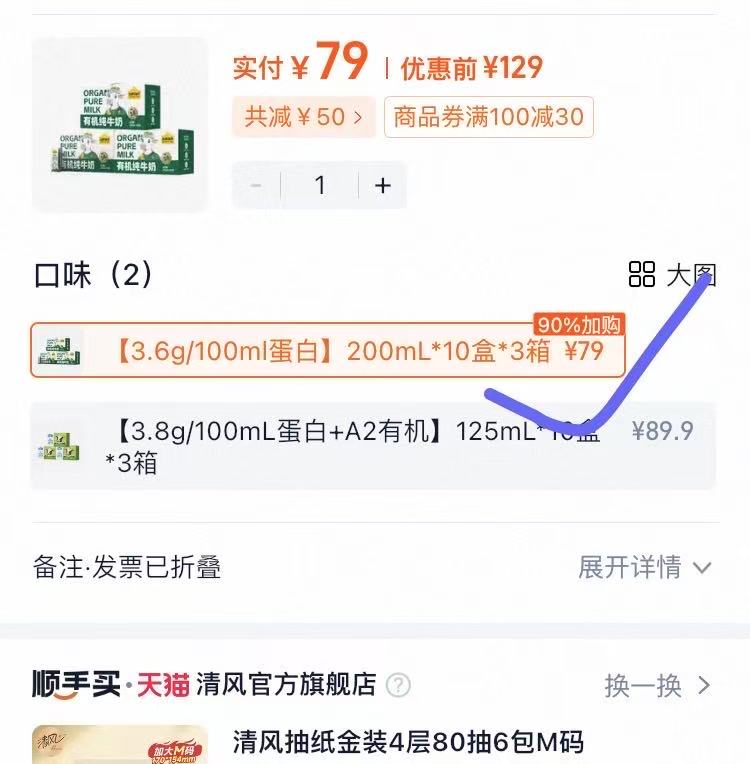This screenshot has width=750, height=764.
Task: Select the 3.6g/100ml蛋白 200mL option
Action: [328, 351]
